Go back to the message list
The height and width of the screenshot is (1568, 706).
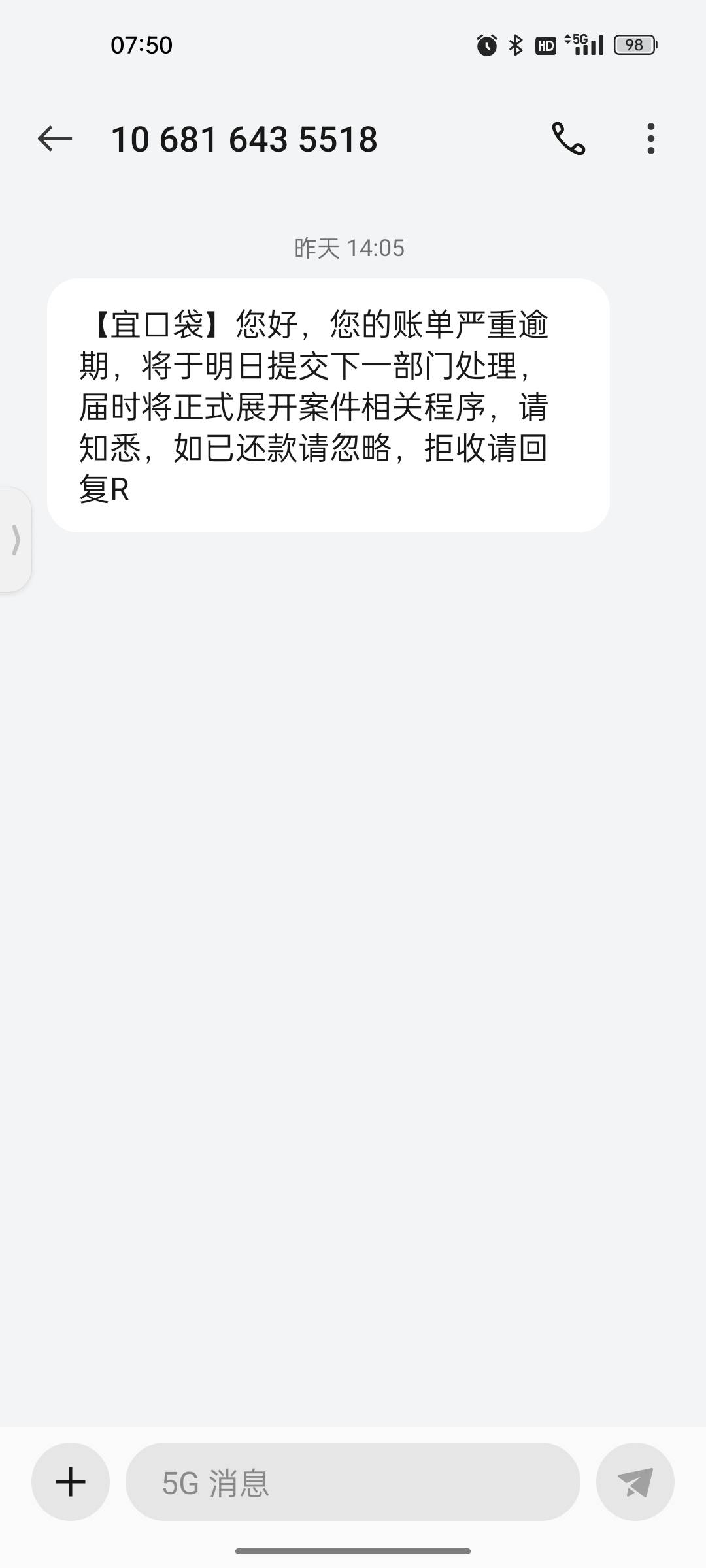(x=54, y=139)
